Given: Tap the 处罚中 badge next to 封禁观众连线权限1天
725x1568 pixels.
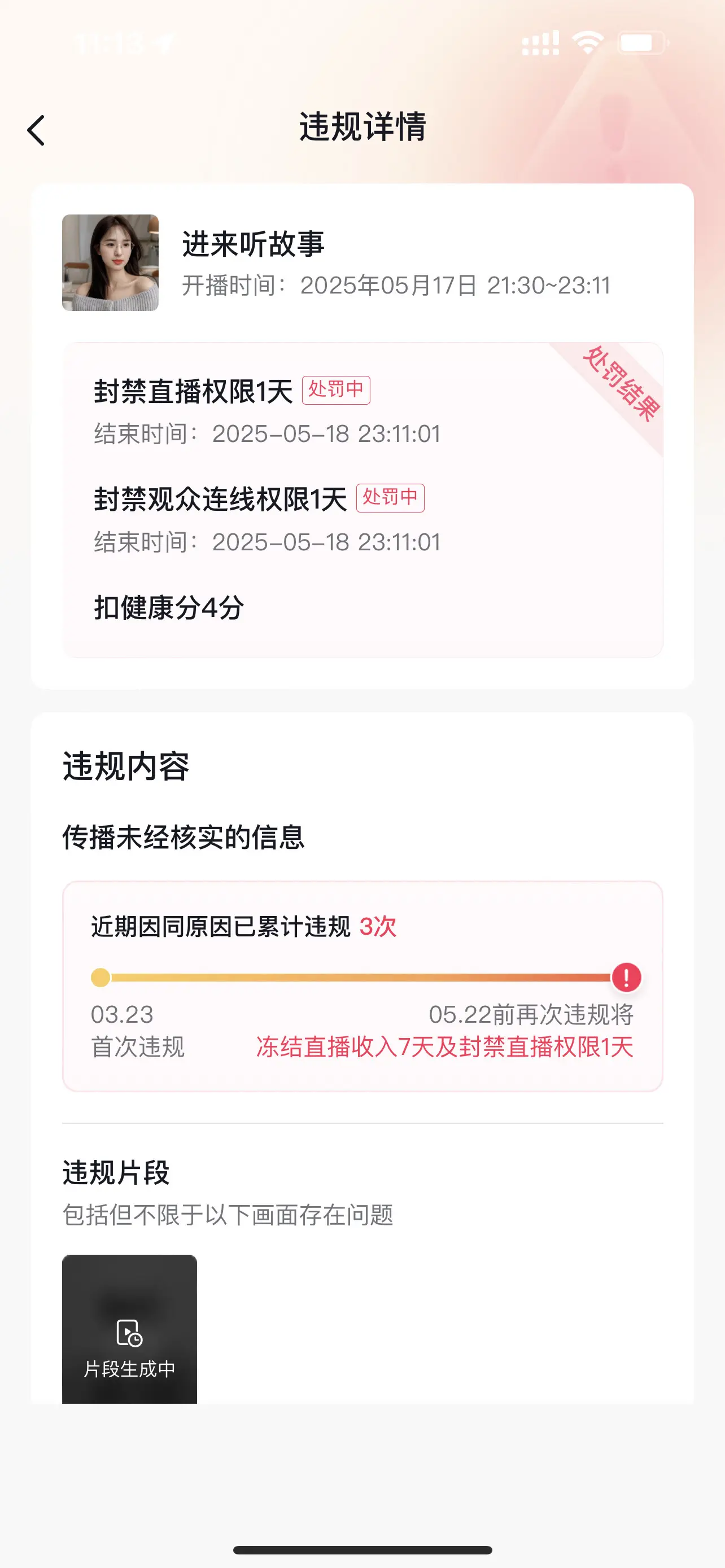Looking at the screenshot, I should [x=392, y=499].
